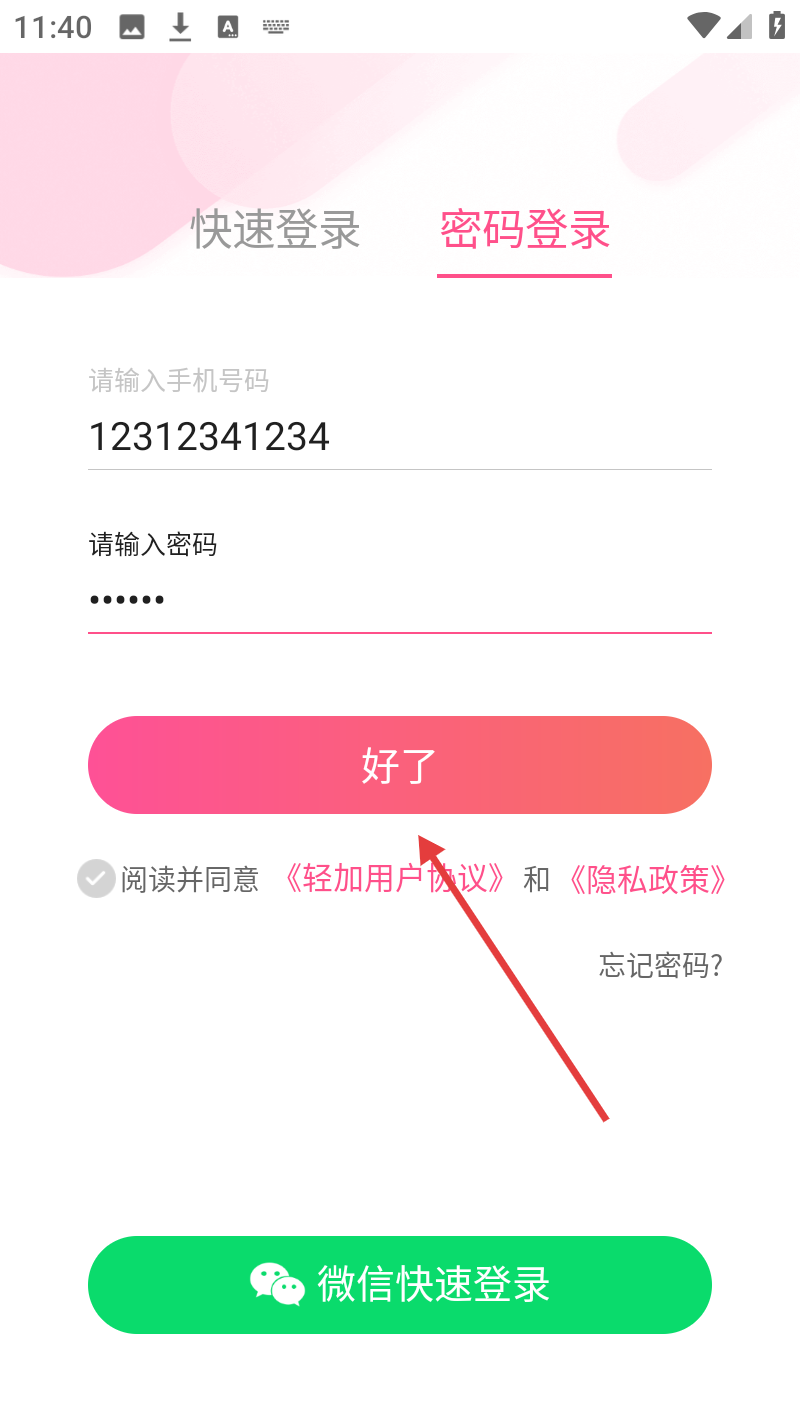Viewport: 800px width, 1422px height.
Task: Open the 《隐私政策》 link
Action: [647, 879]
